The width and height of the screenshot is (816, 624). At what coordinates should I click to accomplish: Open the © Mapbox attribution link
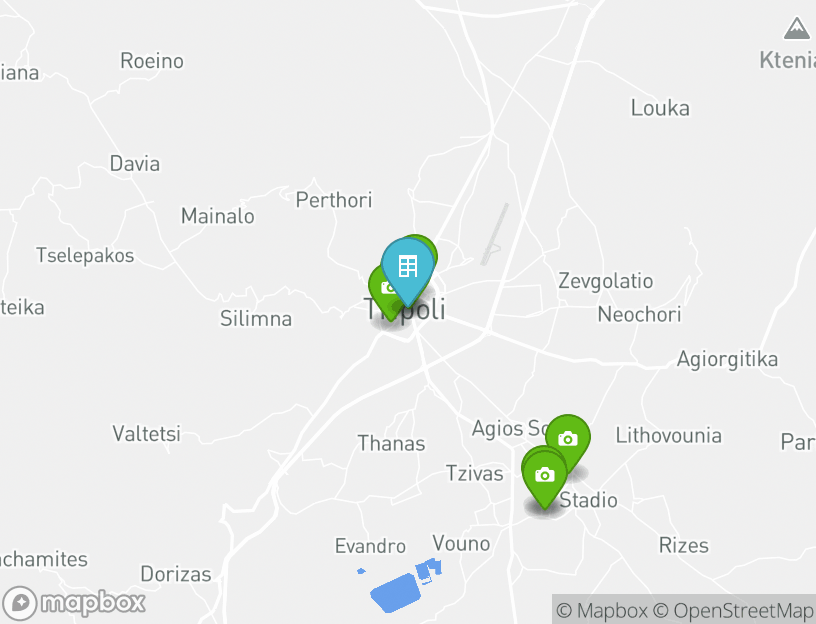pos(602,610)
